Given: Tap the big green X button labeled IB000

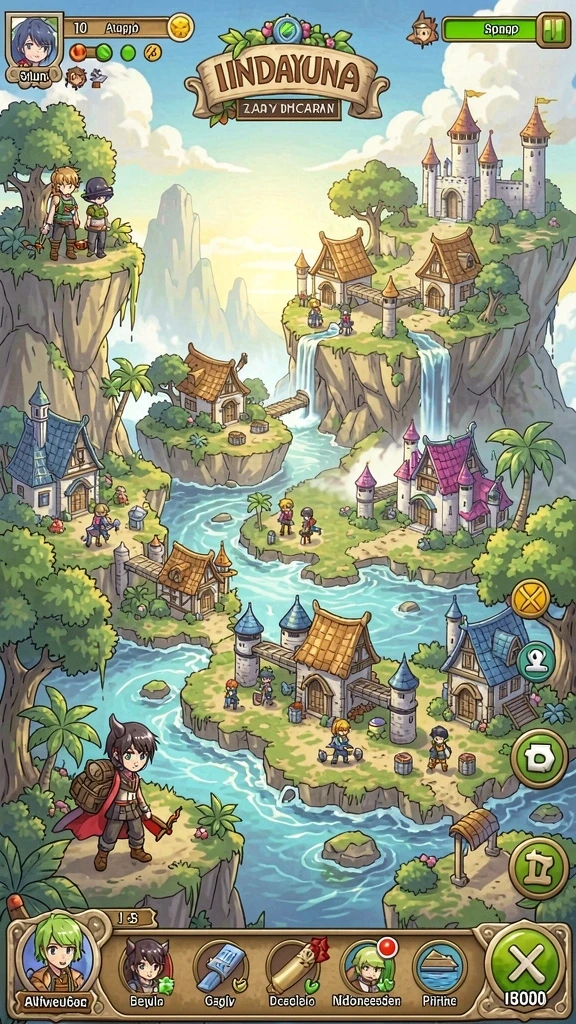Looking at the screenshot, I should pyautogui.click(x=526, y=965).
